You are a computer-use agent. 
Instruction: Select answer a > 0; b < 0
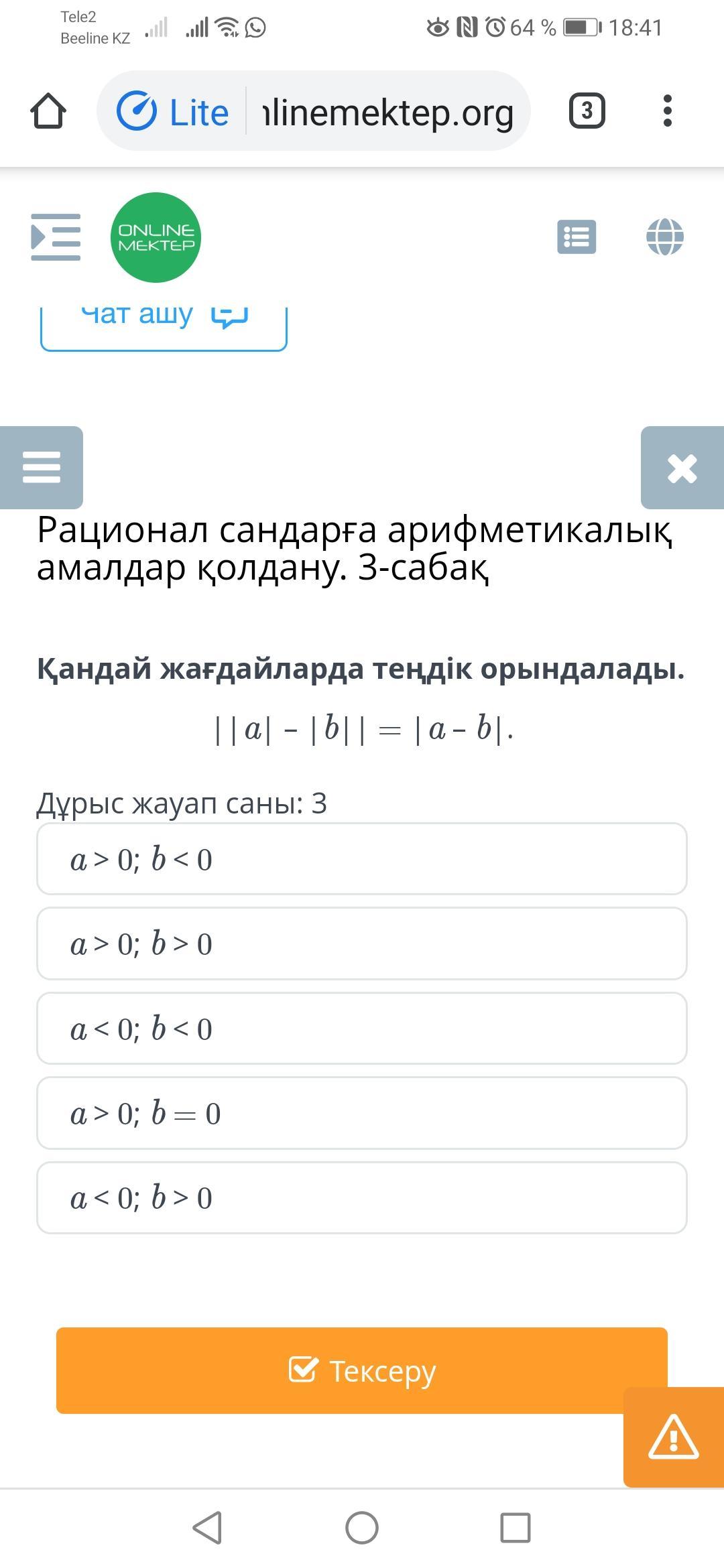point(362,859)
